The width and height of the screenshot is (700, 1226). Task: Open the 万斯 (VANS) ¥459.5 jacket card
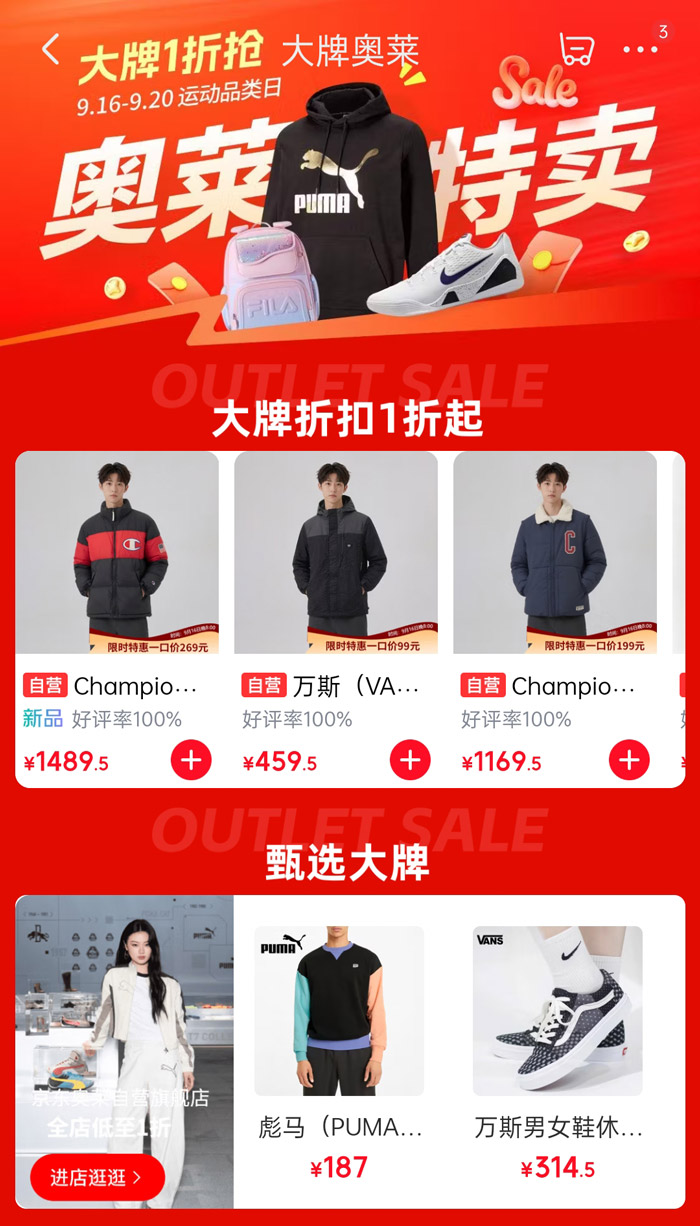tap(336, 619)
